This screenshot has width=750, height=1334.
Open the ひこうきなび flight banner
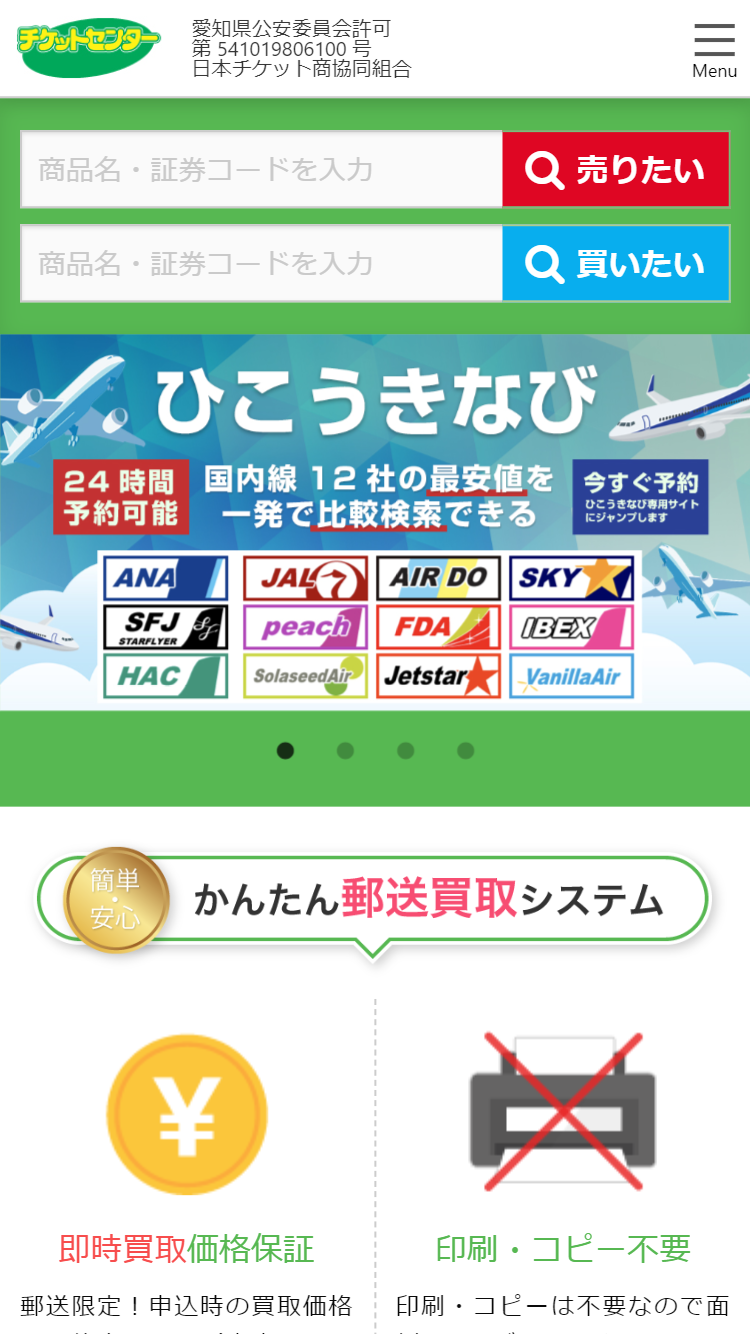click(x=375, y=522)
